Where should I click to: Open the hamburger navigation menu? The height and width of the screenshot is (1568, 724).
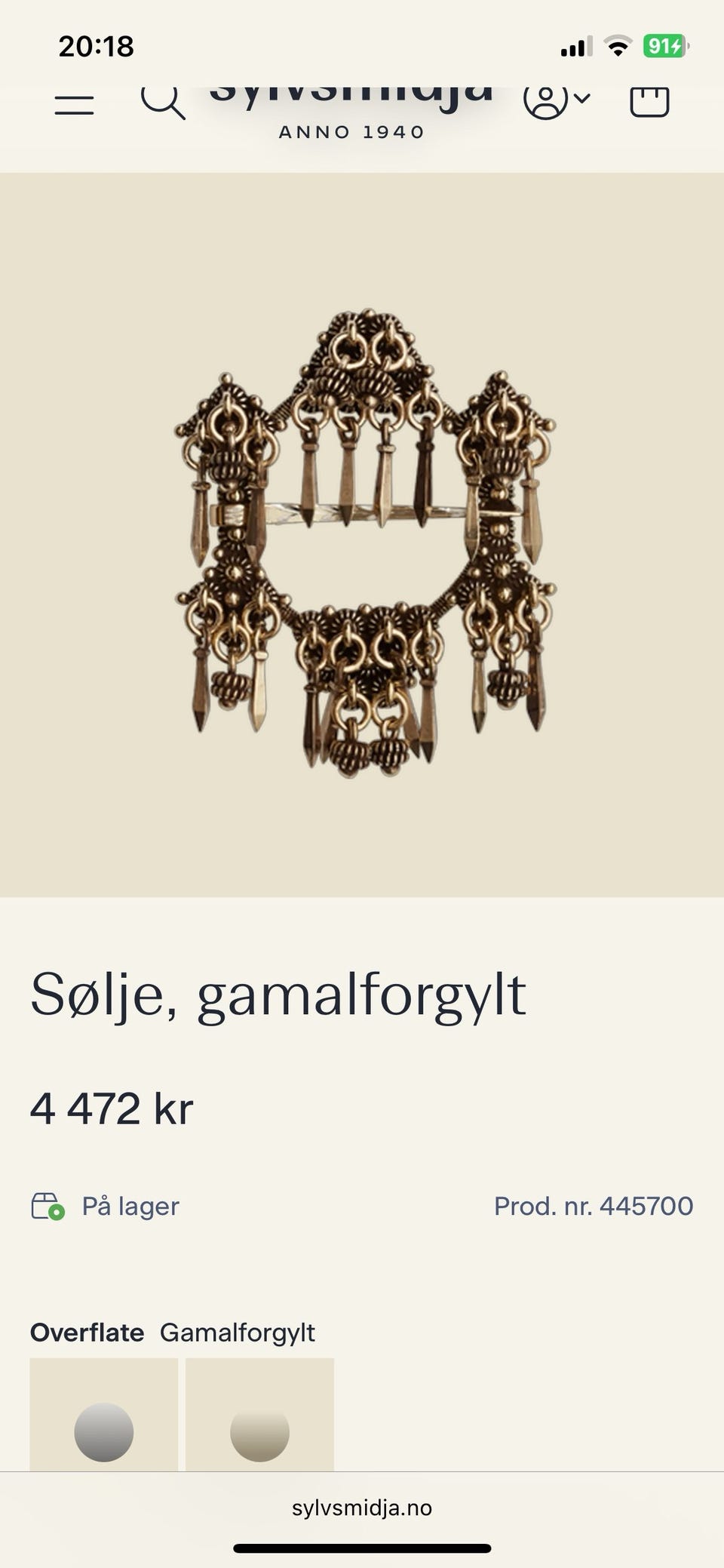(x=73, y=103)
